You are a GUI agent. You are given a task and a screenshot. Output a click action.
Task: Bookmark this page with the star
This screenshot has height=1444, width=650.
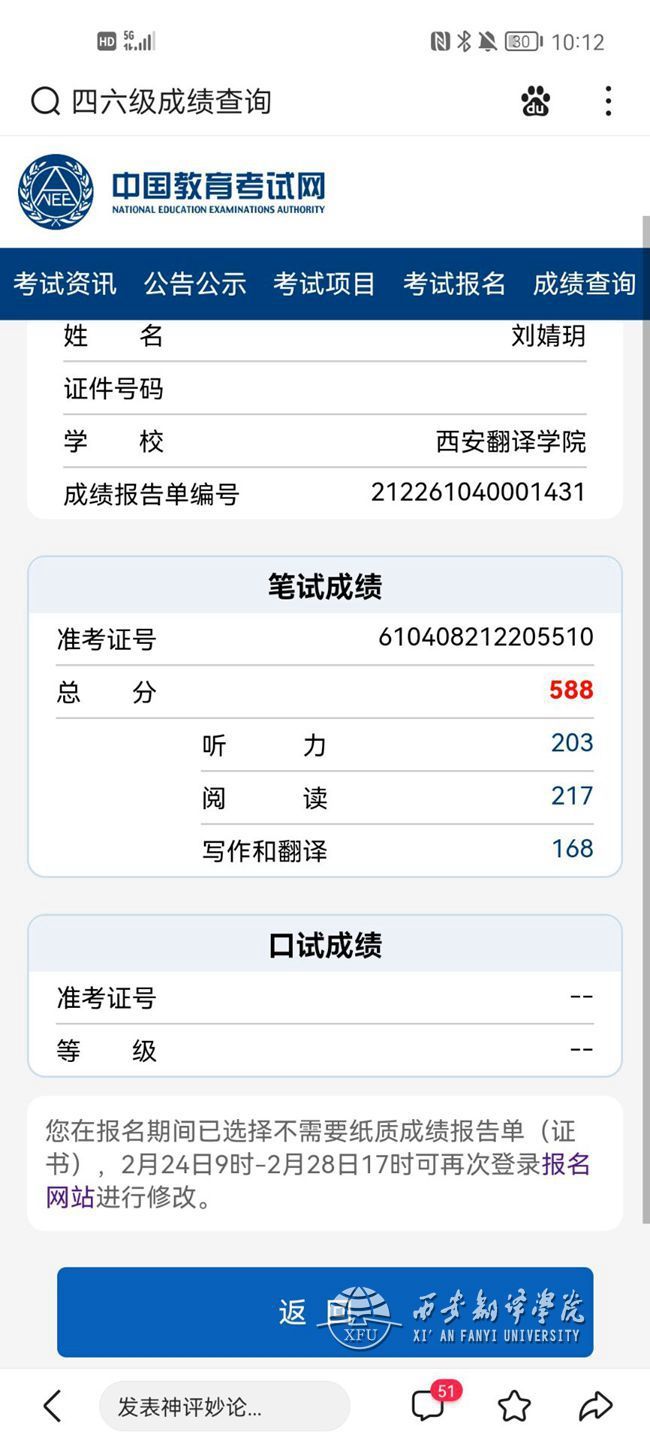pos(514,1406)
